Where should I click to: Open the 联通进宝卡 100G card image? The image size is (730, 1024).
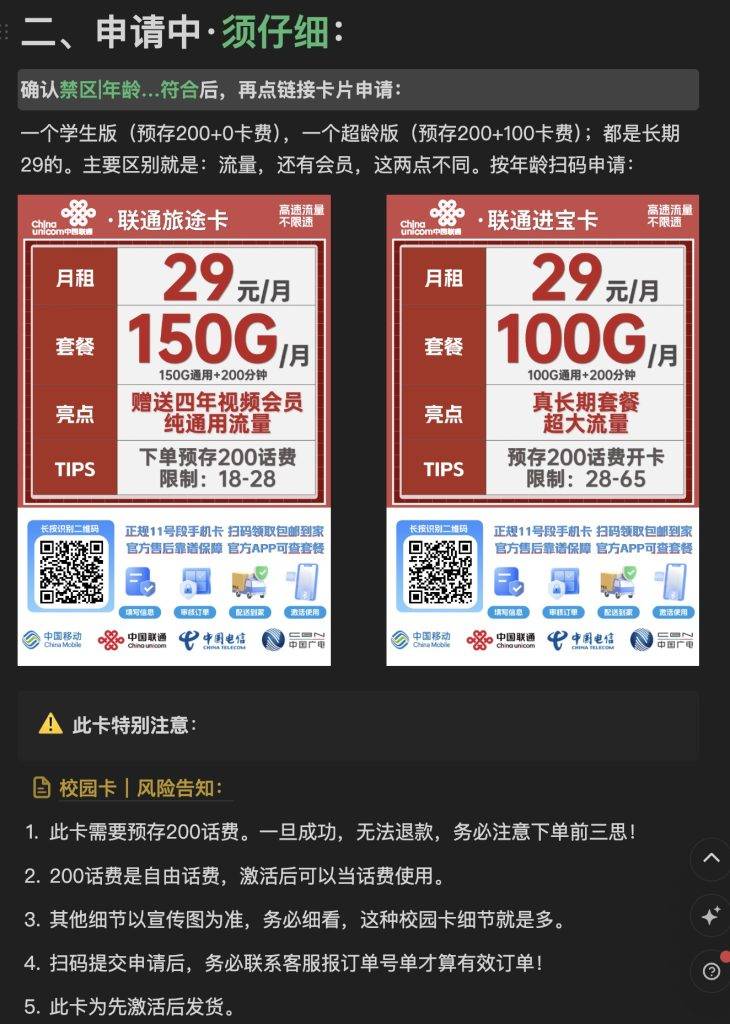[x=543, y=430]
